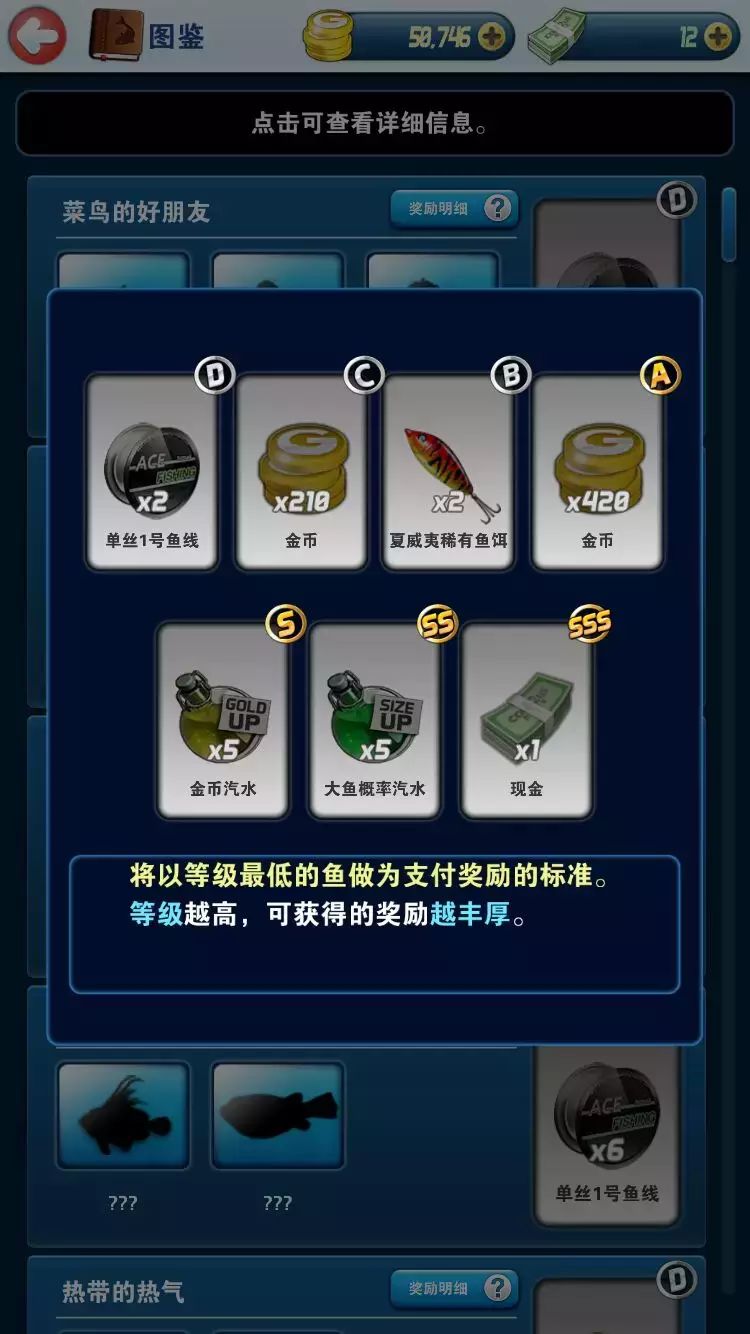Open 奖励明细 for 菜鸟的好朋友
750x1334 pixels.
(454, 209)
